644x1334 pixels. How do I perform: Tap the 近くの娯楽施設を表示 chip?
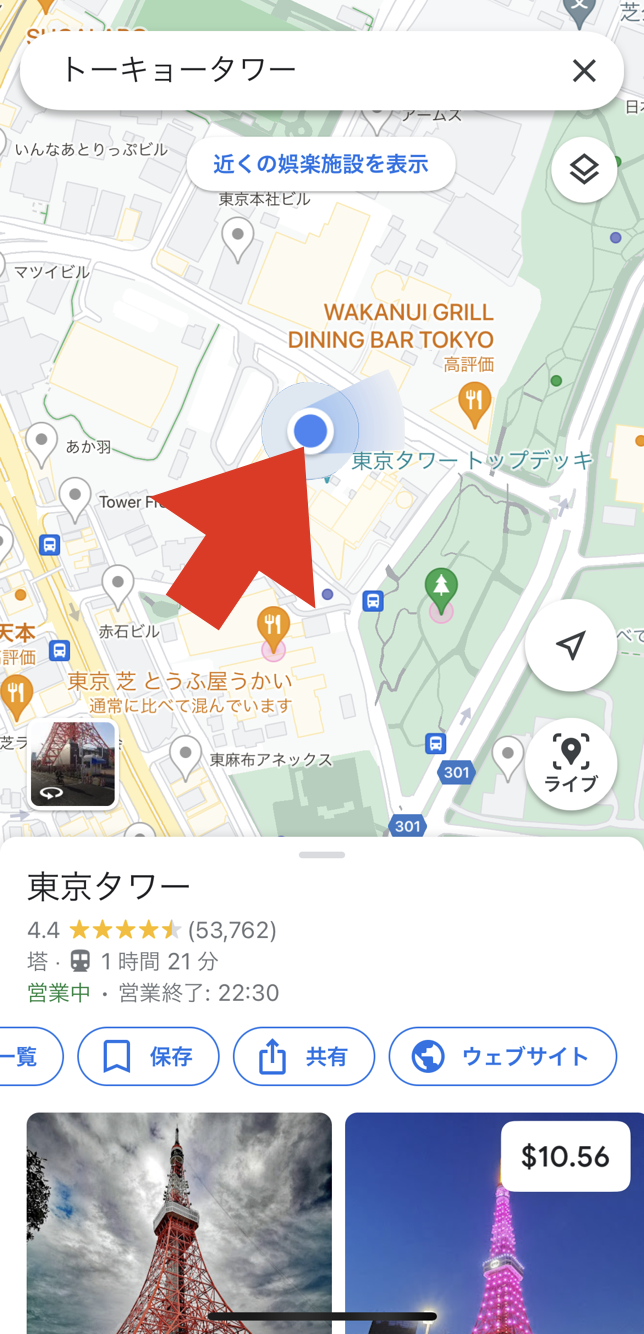(x=321, y=164)
